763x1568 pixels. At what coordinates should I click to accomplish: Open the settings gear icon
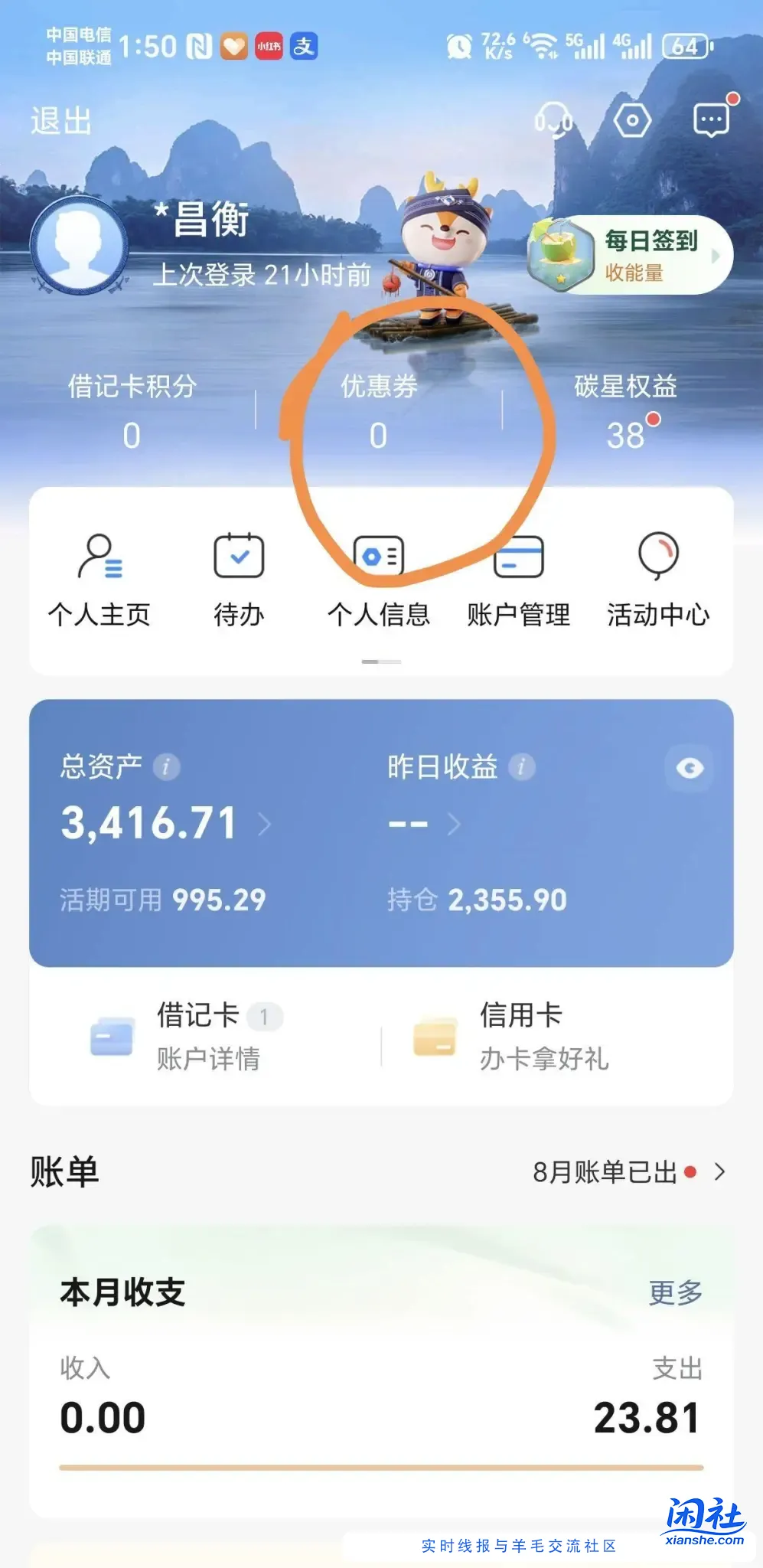pos(632,118)
